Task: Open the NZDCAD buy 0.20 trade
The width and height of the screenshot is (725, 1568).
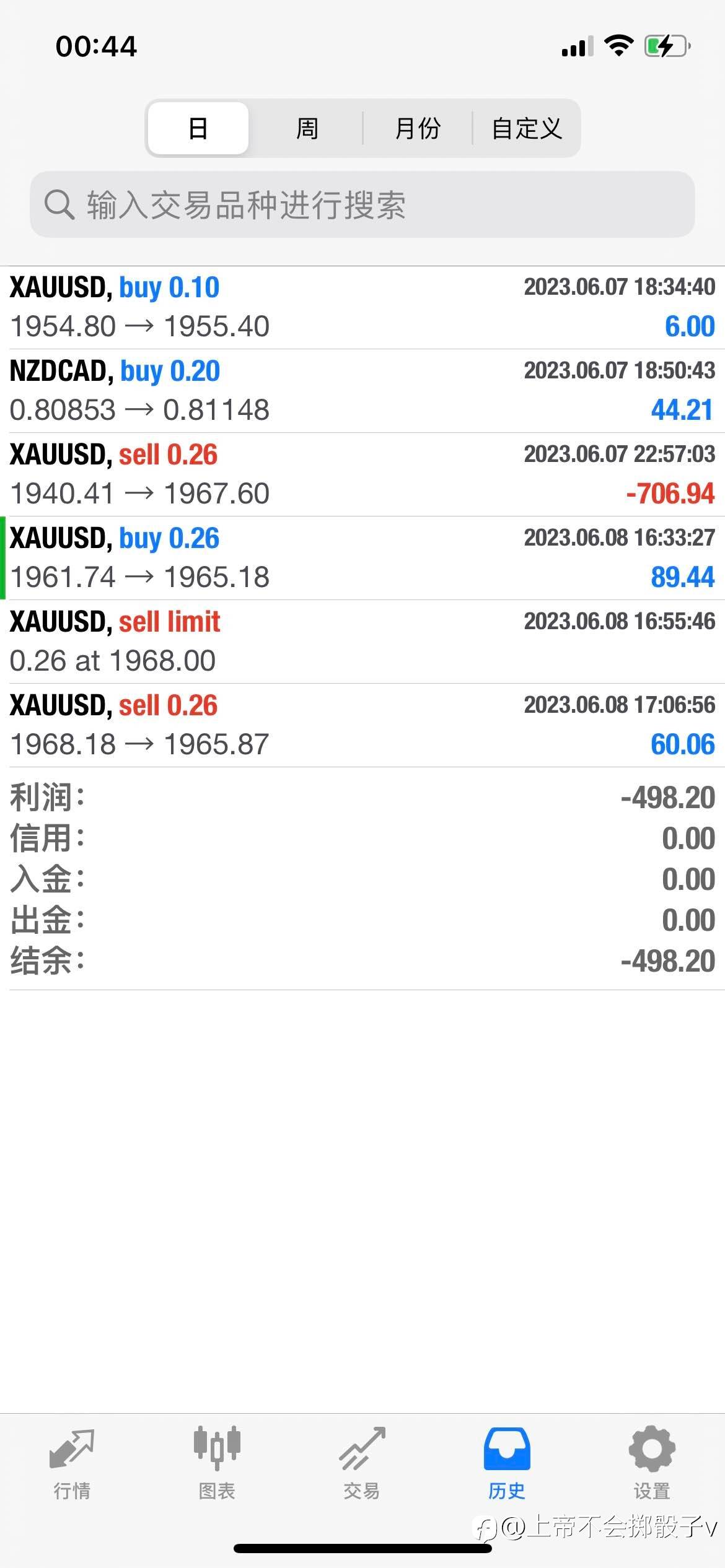Action: 362,391
